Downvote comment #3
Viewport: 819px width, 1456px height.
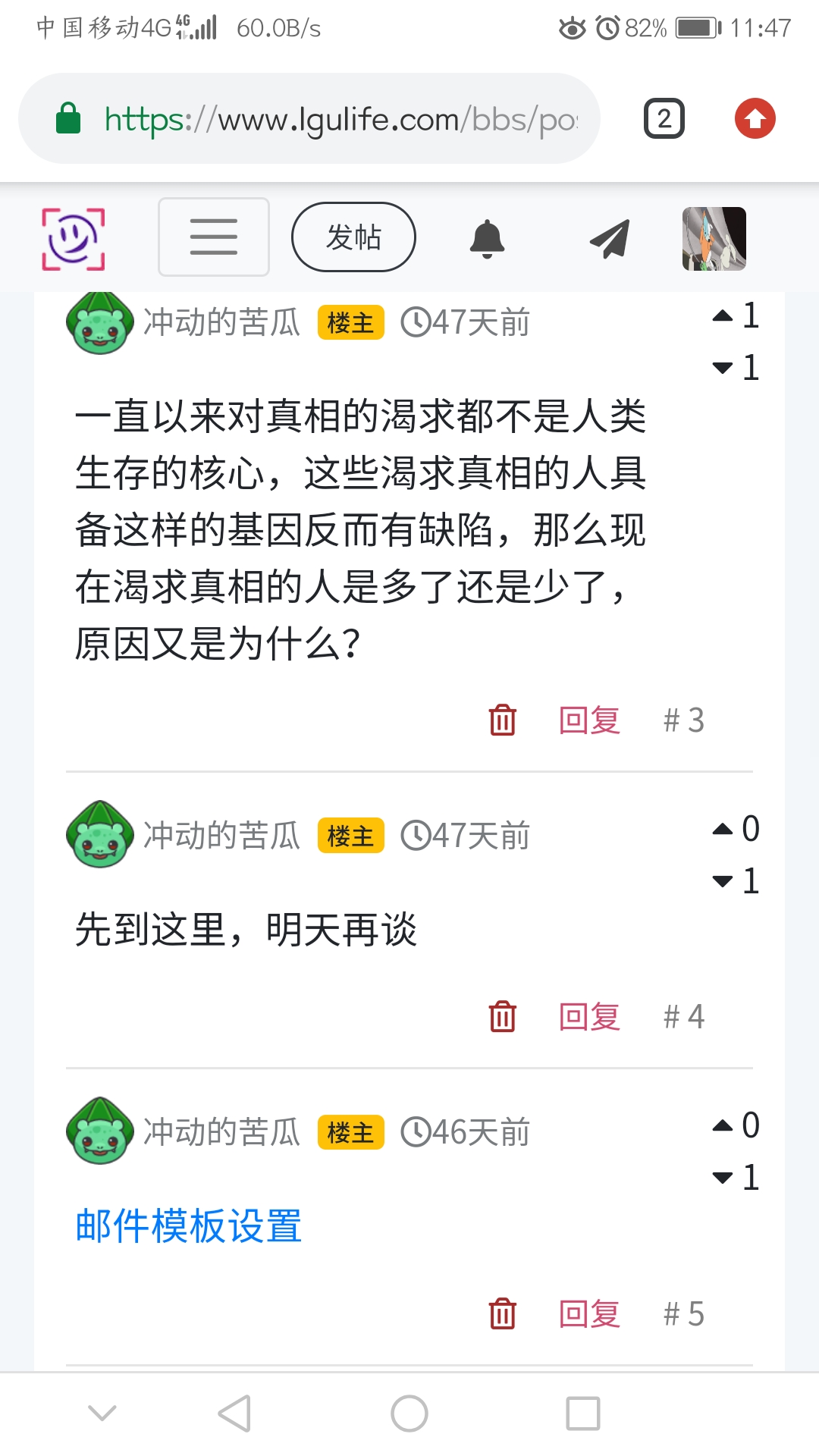click(x=723, y=369)
